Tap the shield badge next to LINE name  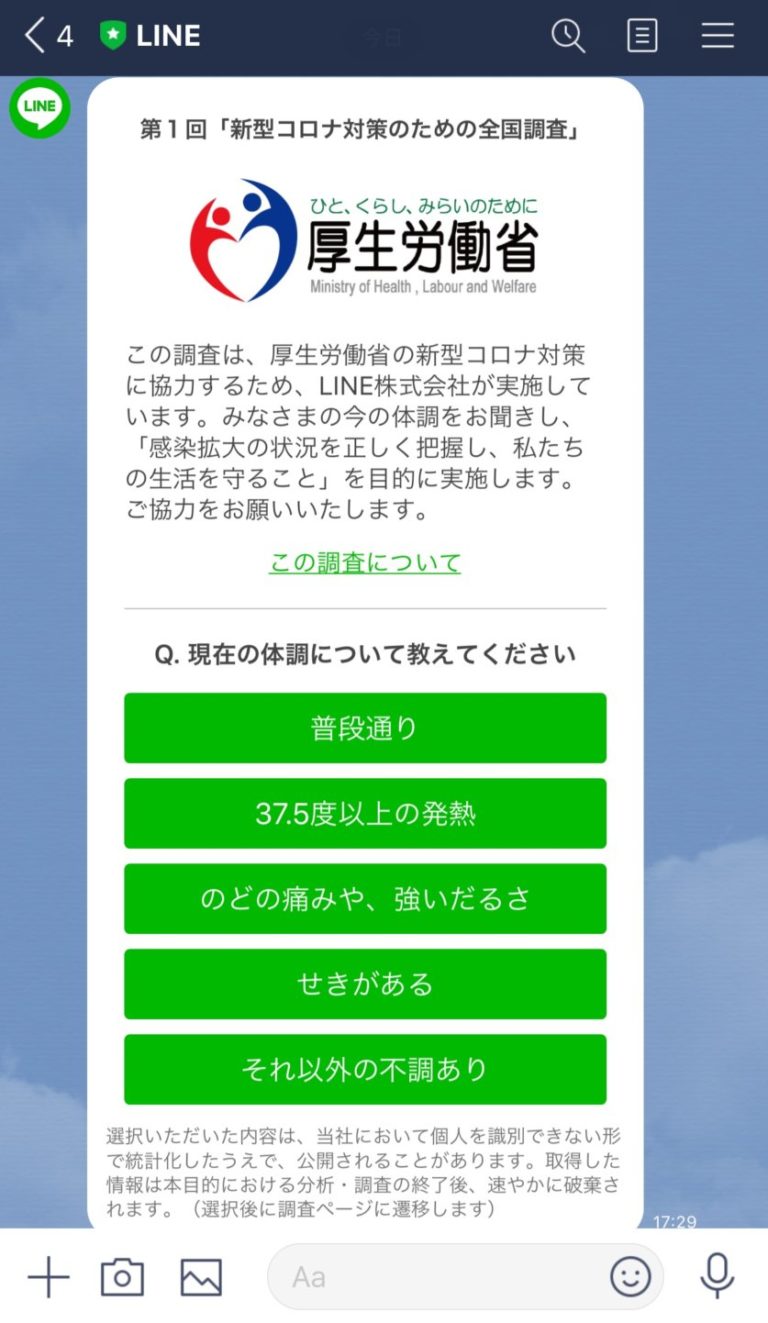click(x=113, y=35)
